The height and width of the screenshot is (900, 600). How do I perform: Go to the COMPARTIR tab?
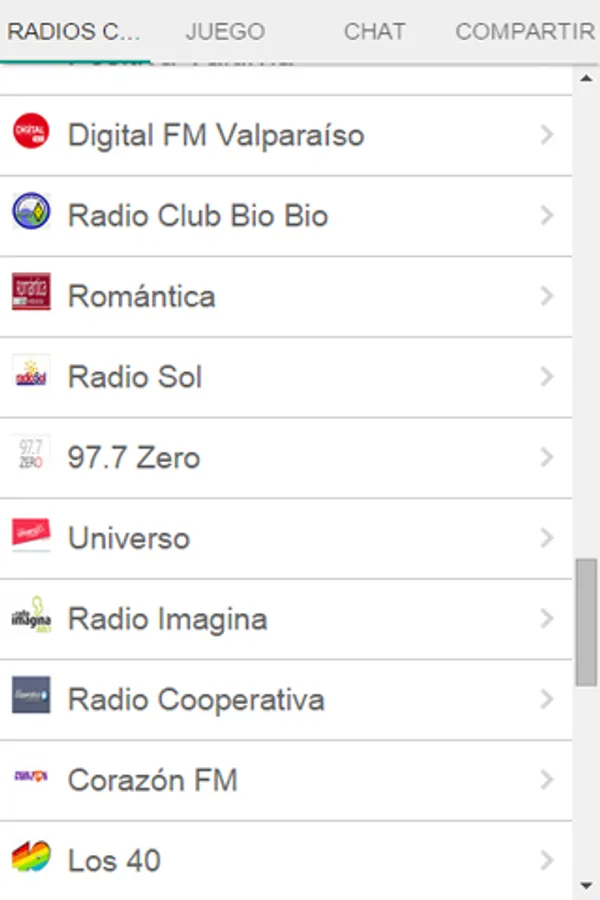[525, 31]
